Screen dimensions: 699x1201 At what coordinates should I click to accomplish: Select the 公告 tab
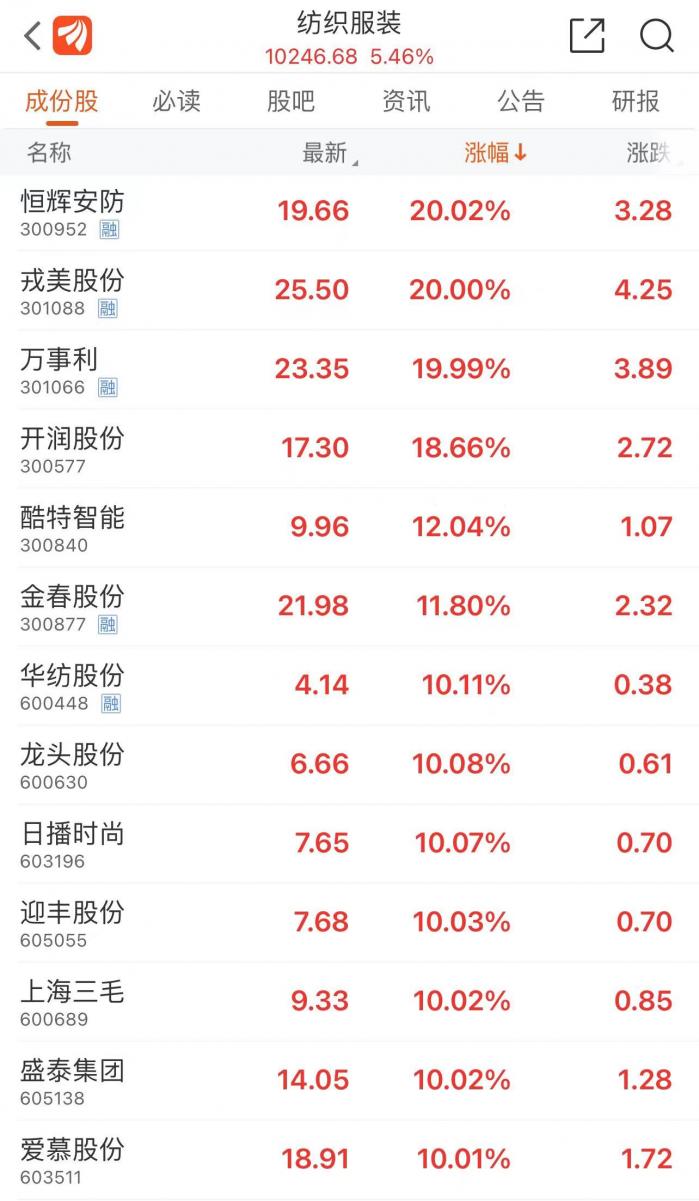point(521,101)
